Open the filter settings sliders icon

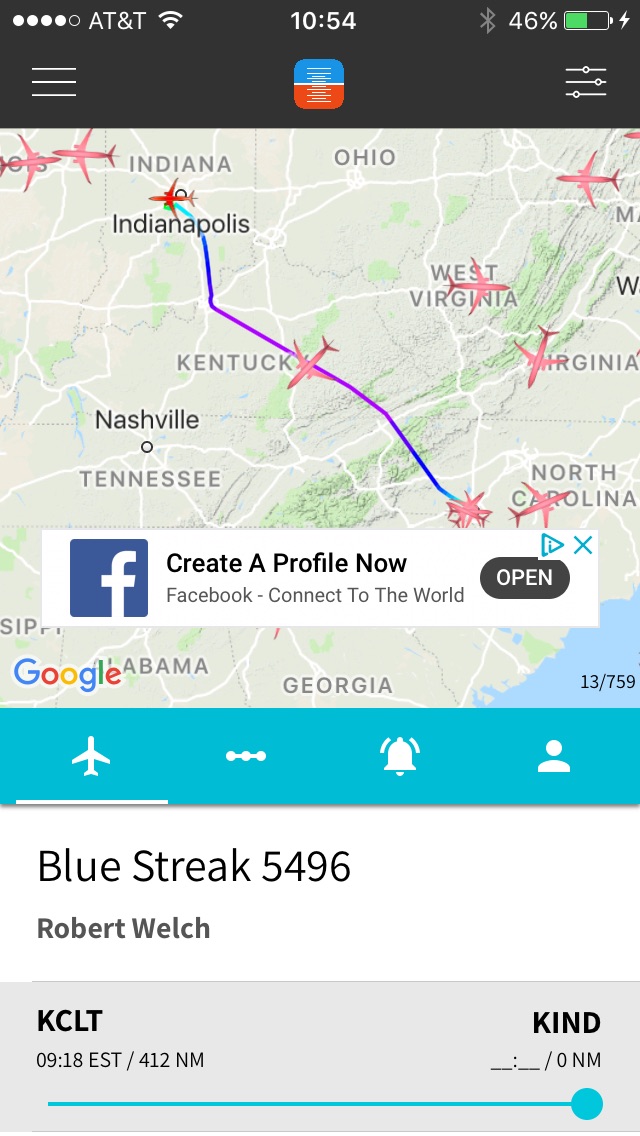point(585,82)
